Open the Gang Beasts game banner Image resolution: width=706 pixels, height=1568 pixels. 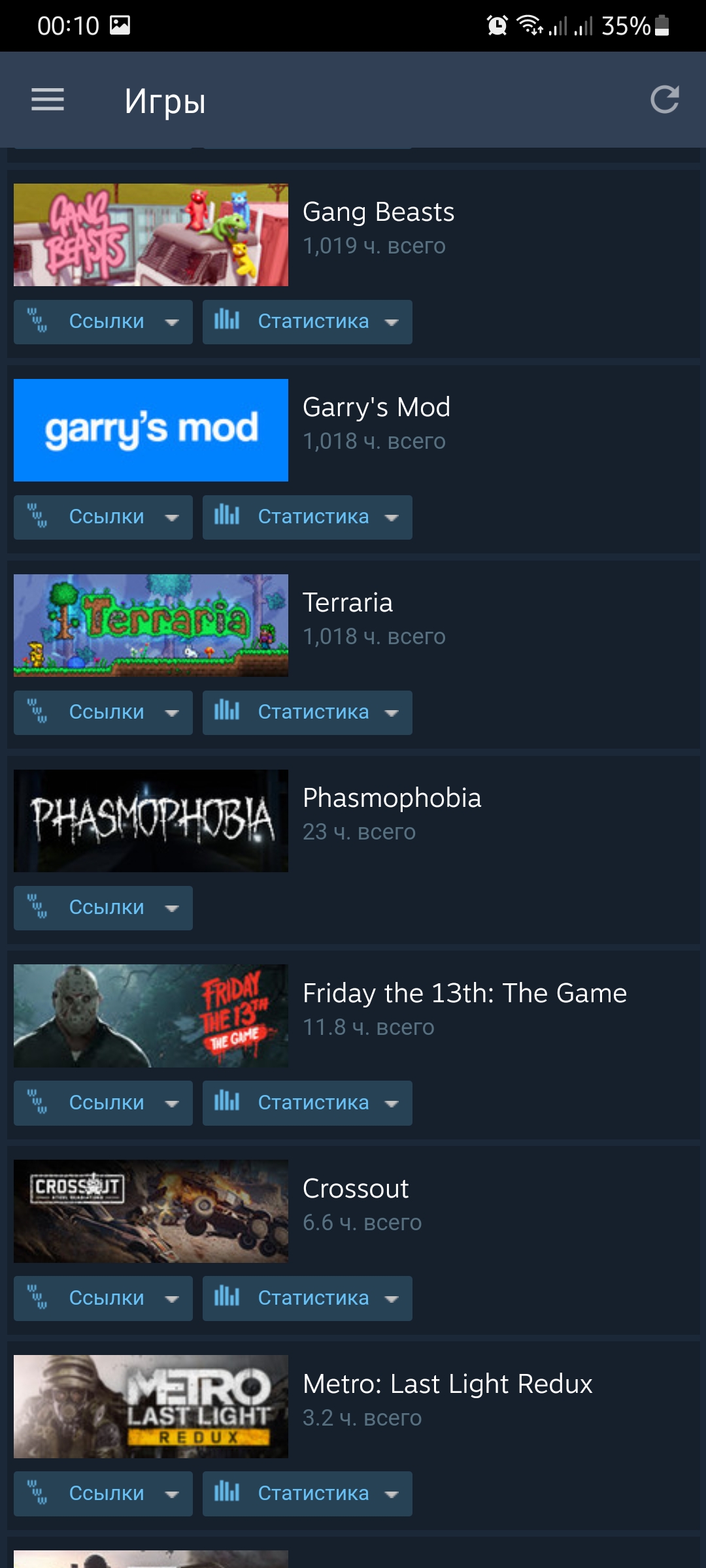(x=151, y=235)
